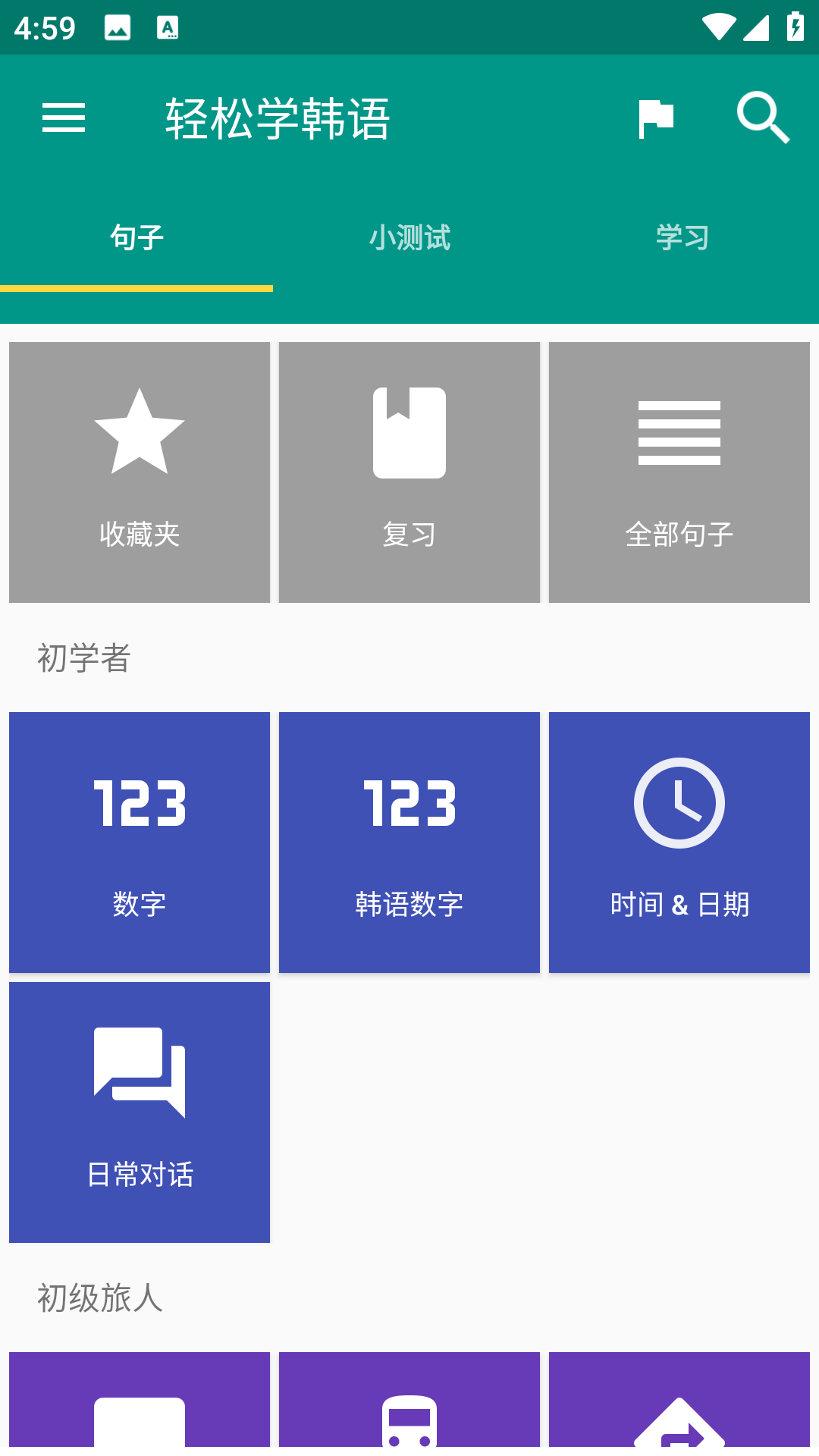The width and height of the screenshot is (819, 1456).
Task: Open the 收藏夹 star tile
Action: point(139,472)
